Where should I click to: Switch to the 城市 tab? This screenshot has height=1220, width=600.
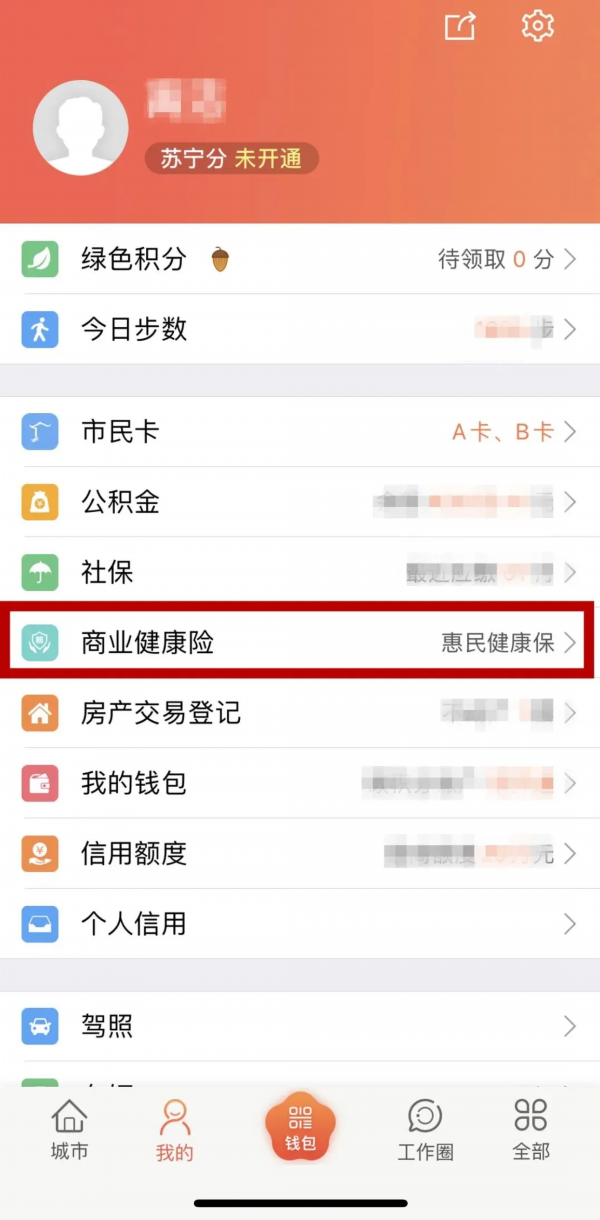point(69,1130)
